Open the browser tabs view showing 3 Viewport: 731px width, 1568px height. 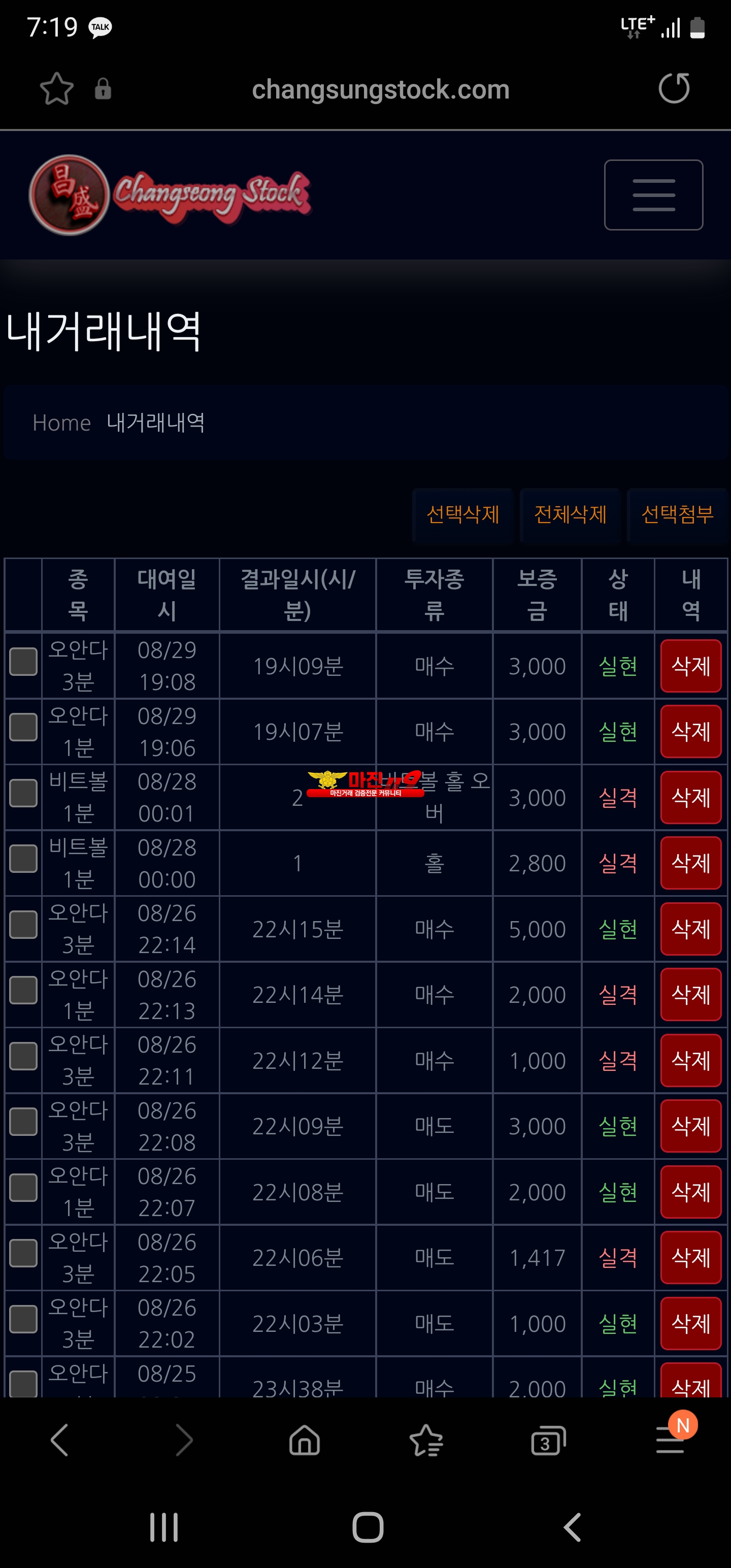coord(548,1441)
